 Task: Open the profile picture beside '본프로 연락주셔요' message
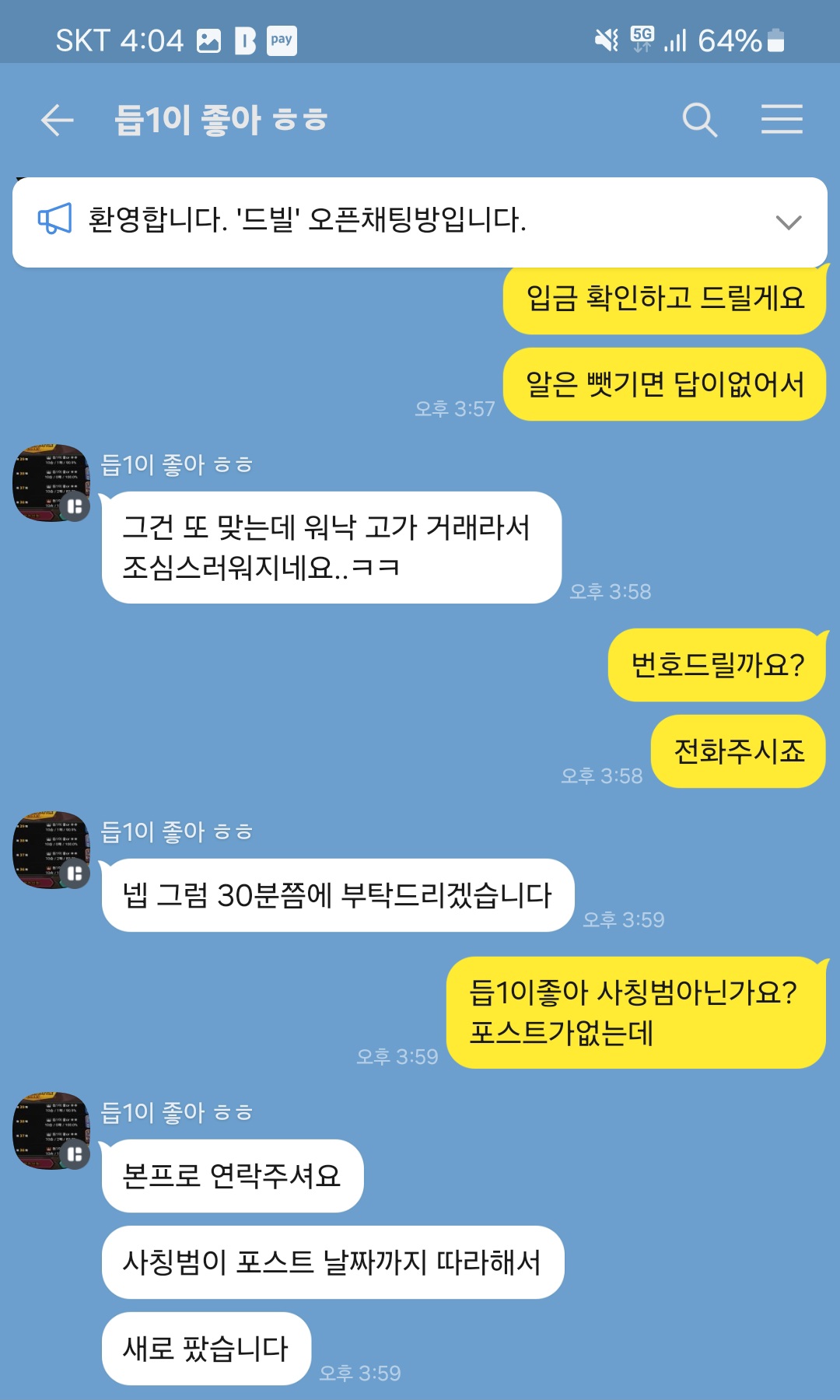[x=51, y=1130]
